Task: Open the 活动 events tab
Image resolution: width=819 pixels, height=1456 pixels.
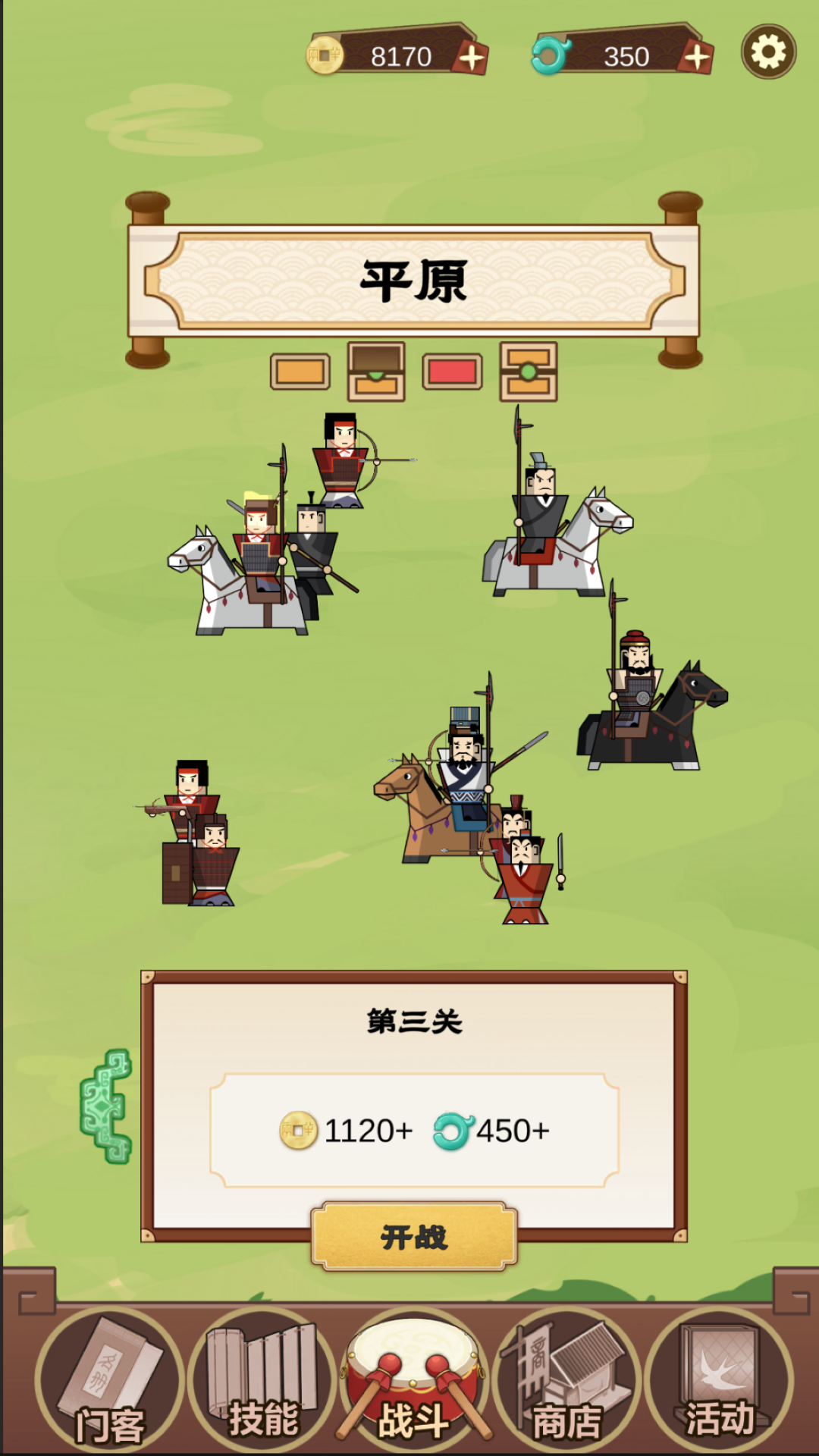Action: [x=719, y=1383]
